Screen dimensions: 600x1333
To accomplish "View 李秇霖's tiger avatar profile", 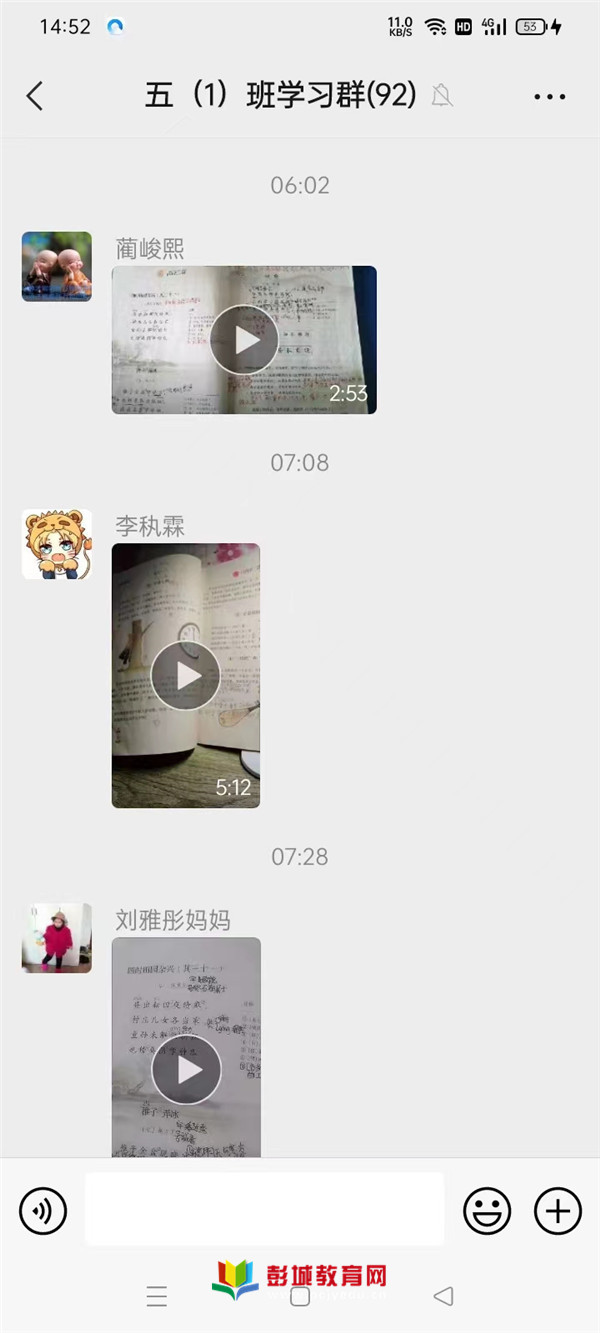I will [x=57, y=544].
